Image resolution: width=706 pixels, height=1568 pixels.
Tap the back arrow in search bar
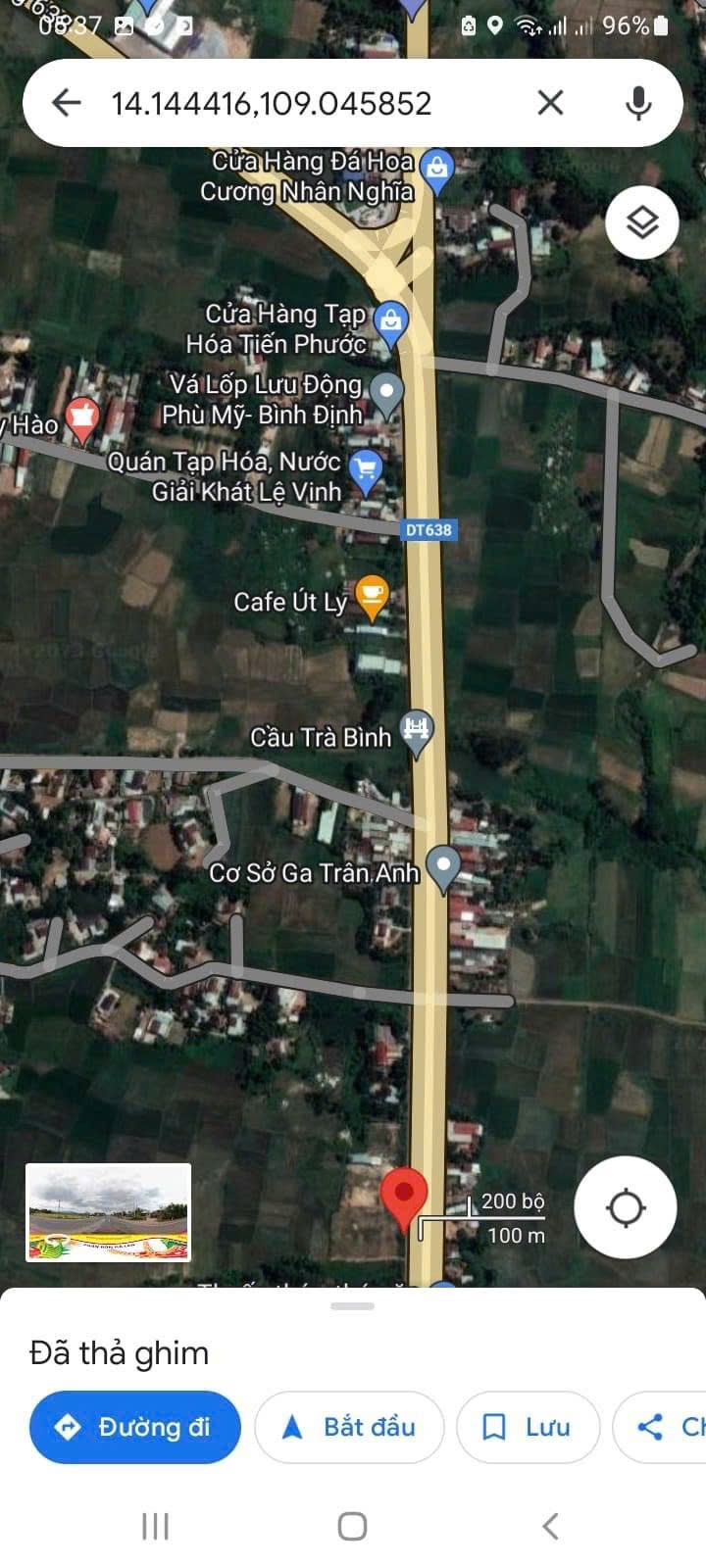tap(66, 102)
